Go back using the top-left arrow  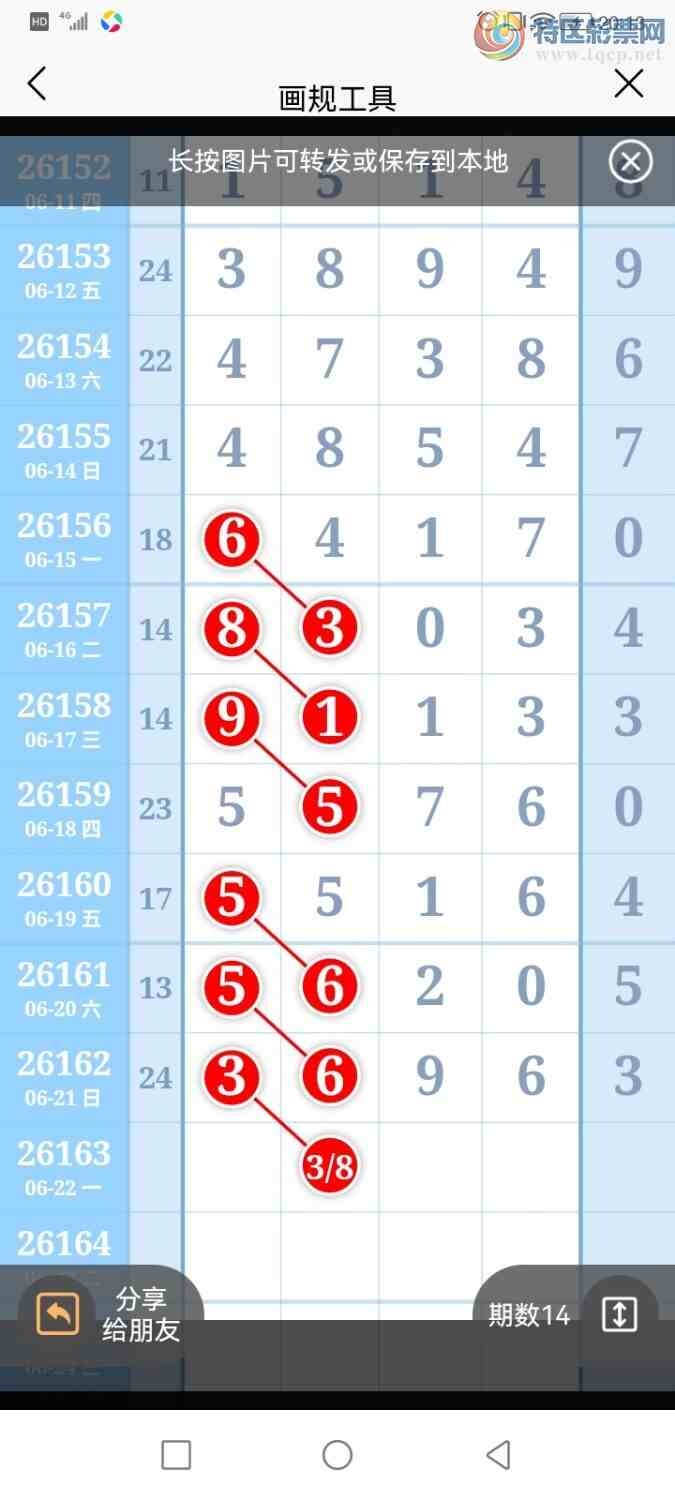[37, 84]
